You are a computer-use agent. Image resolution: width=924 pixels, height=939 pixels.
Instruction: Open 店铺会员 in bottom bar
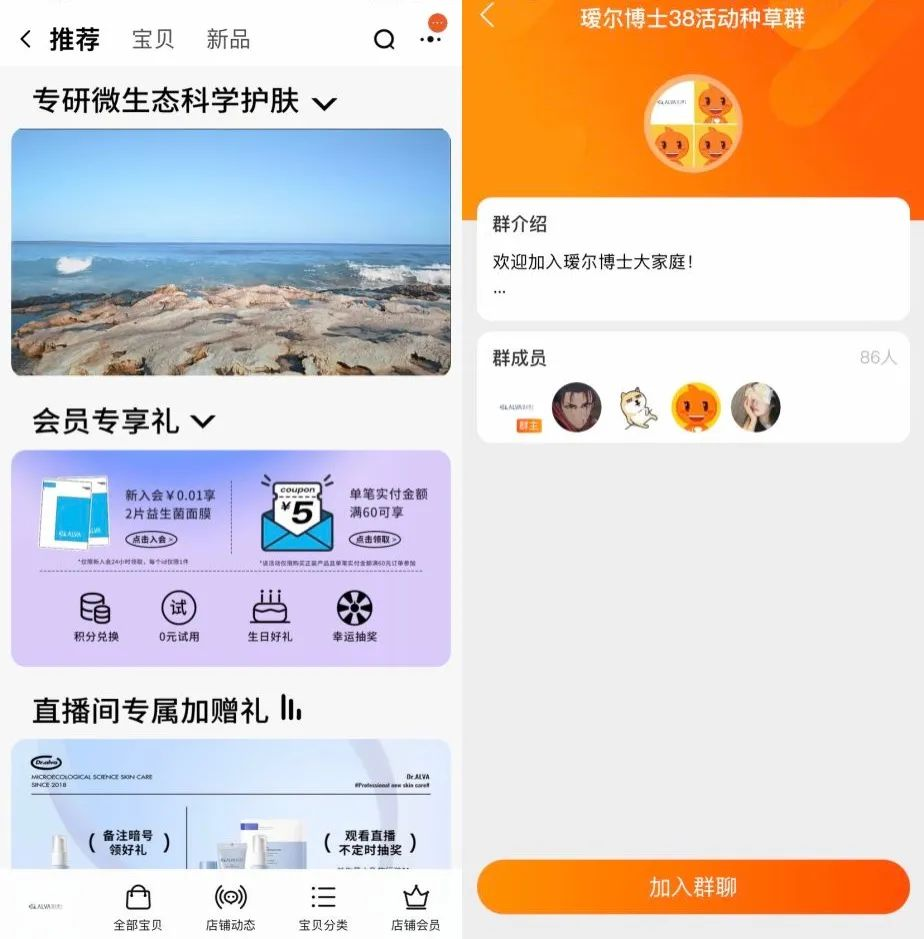tap(415, 907)
